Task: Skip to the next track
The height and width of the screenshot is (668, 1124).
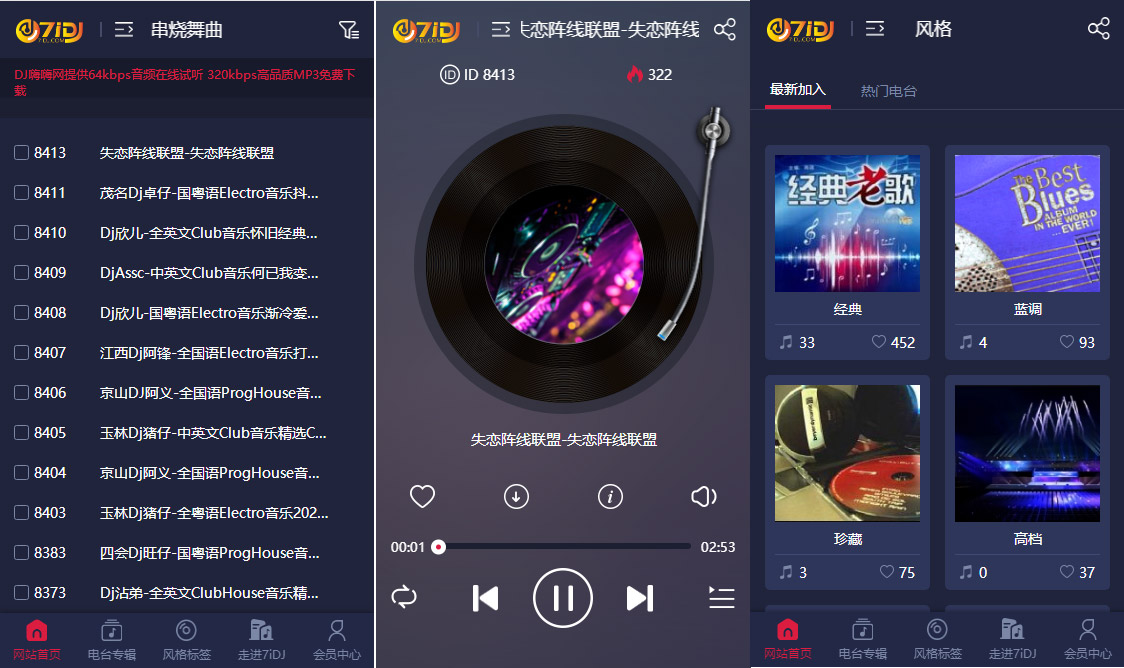Action: [x=640, y=598]
